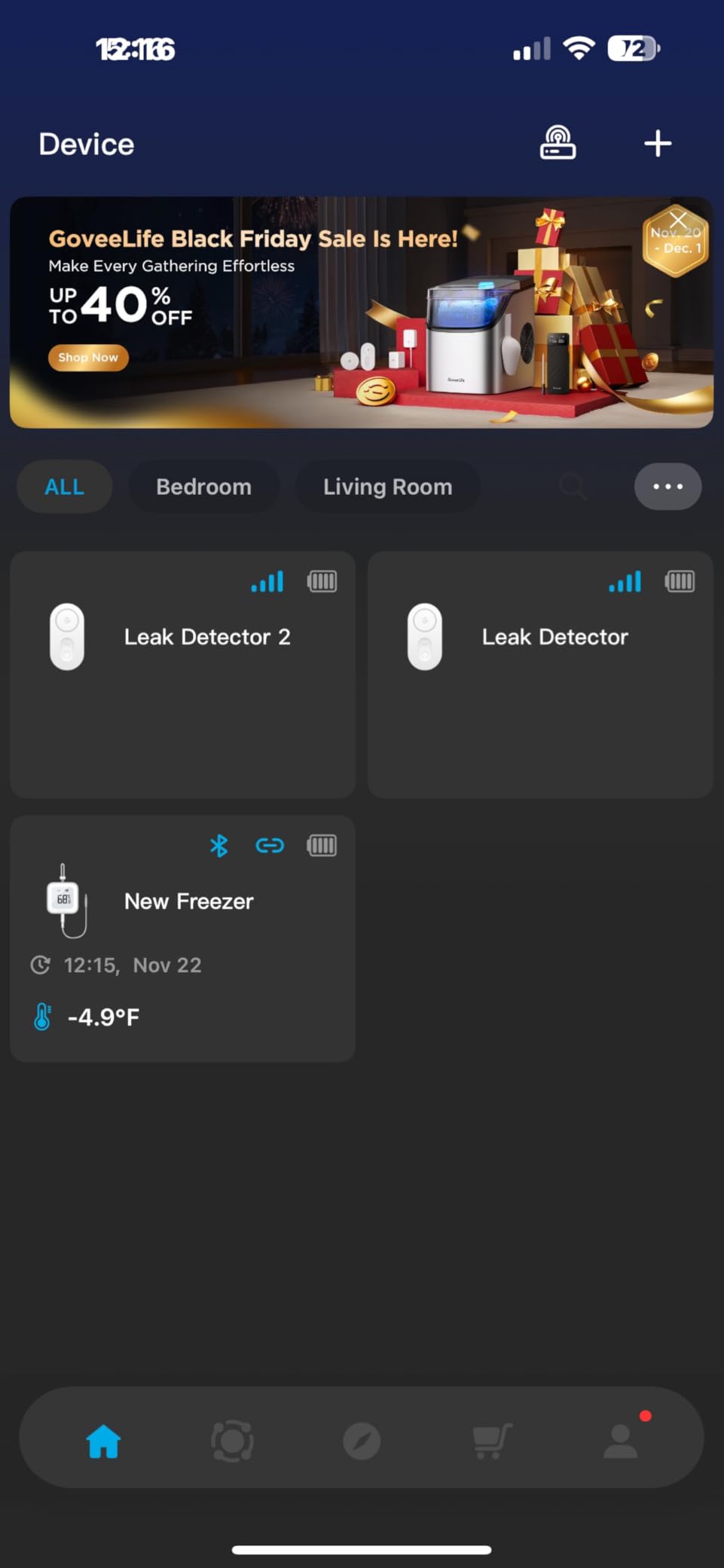Open the Explore icon in bottom navigation

coord(362,1439)
